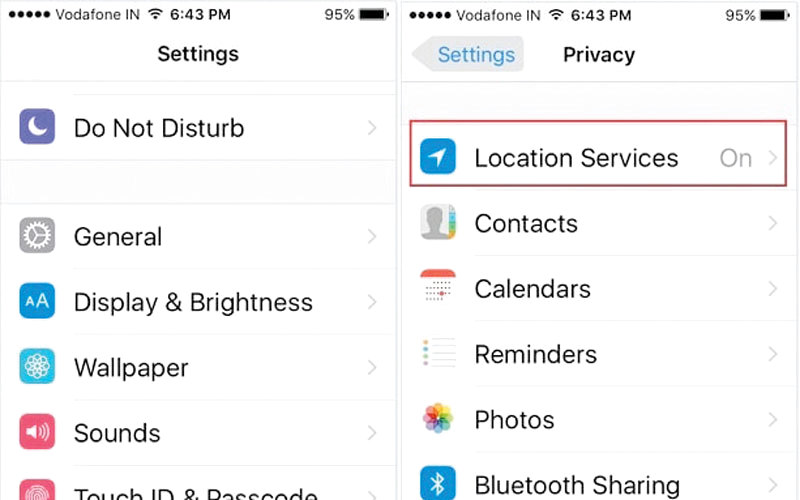Open Photos privacy settings
Viewport: 800px width, 500px height.
click(597, 420)
